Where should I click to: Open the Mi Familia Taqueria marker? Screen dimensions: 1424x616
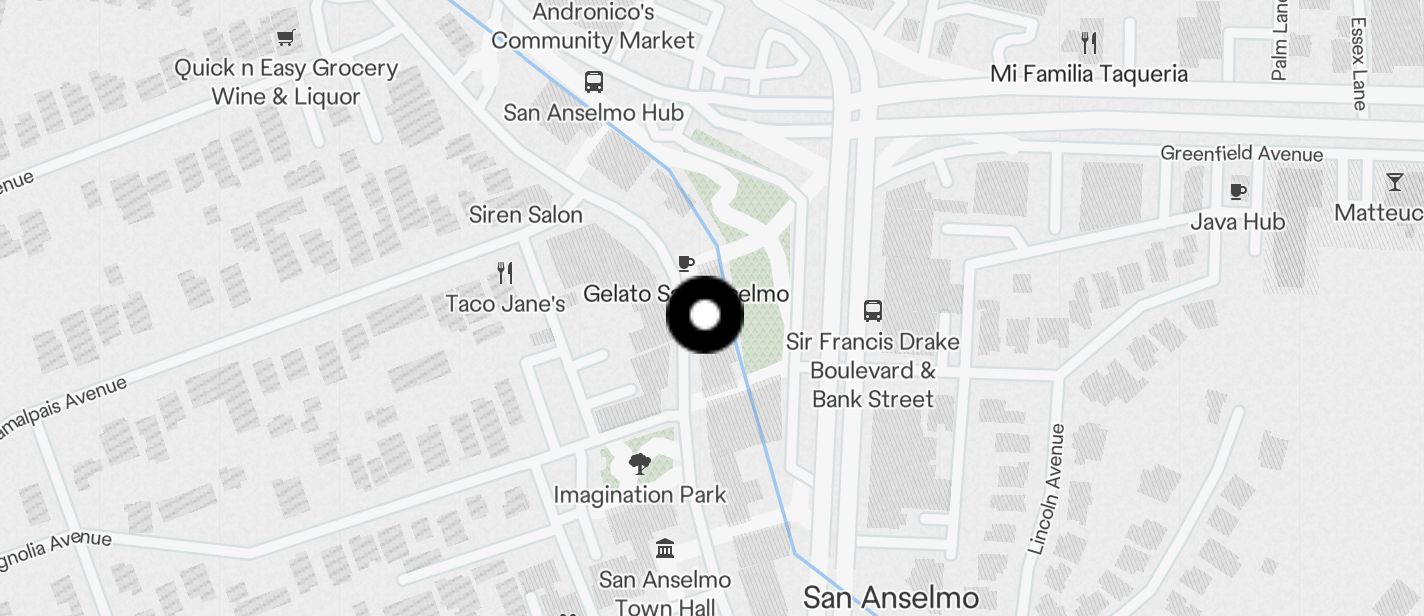coord(1090,43)
